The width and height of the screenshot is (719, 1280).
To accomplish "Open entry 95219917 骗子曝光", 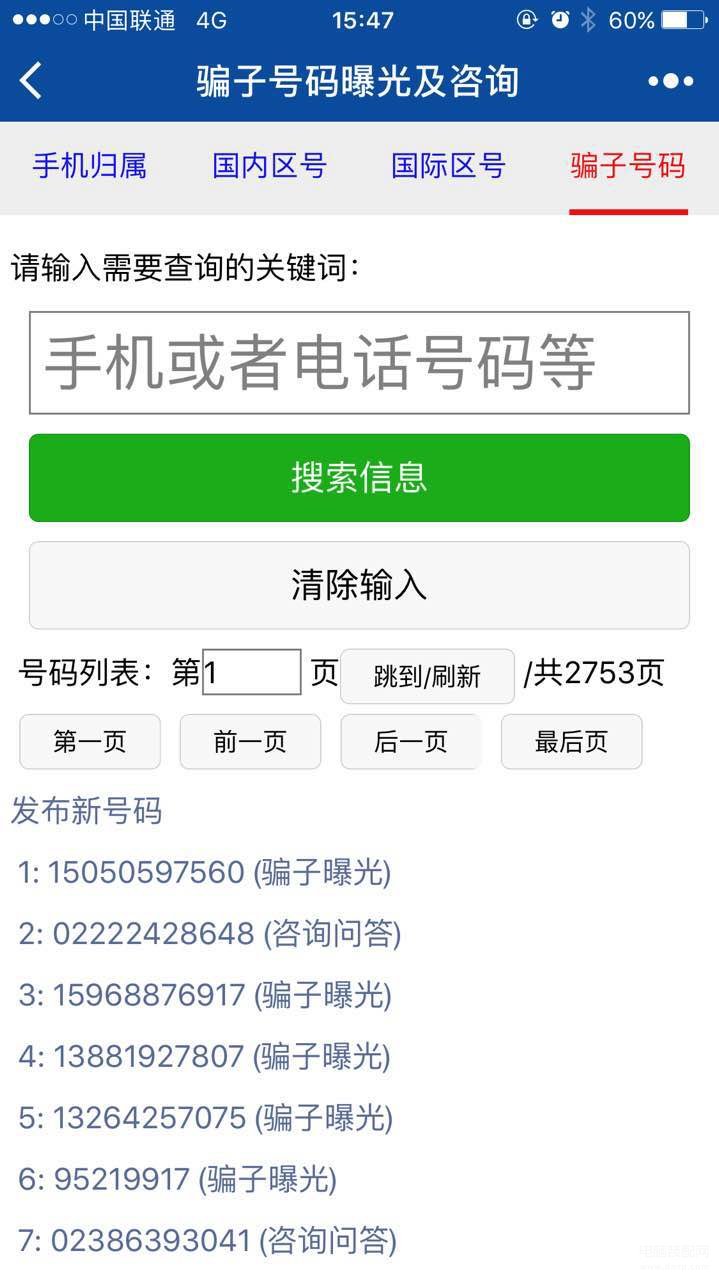I will pyautogui.click(x=177, y=1180).
